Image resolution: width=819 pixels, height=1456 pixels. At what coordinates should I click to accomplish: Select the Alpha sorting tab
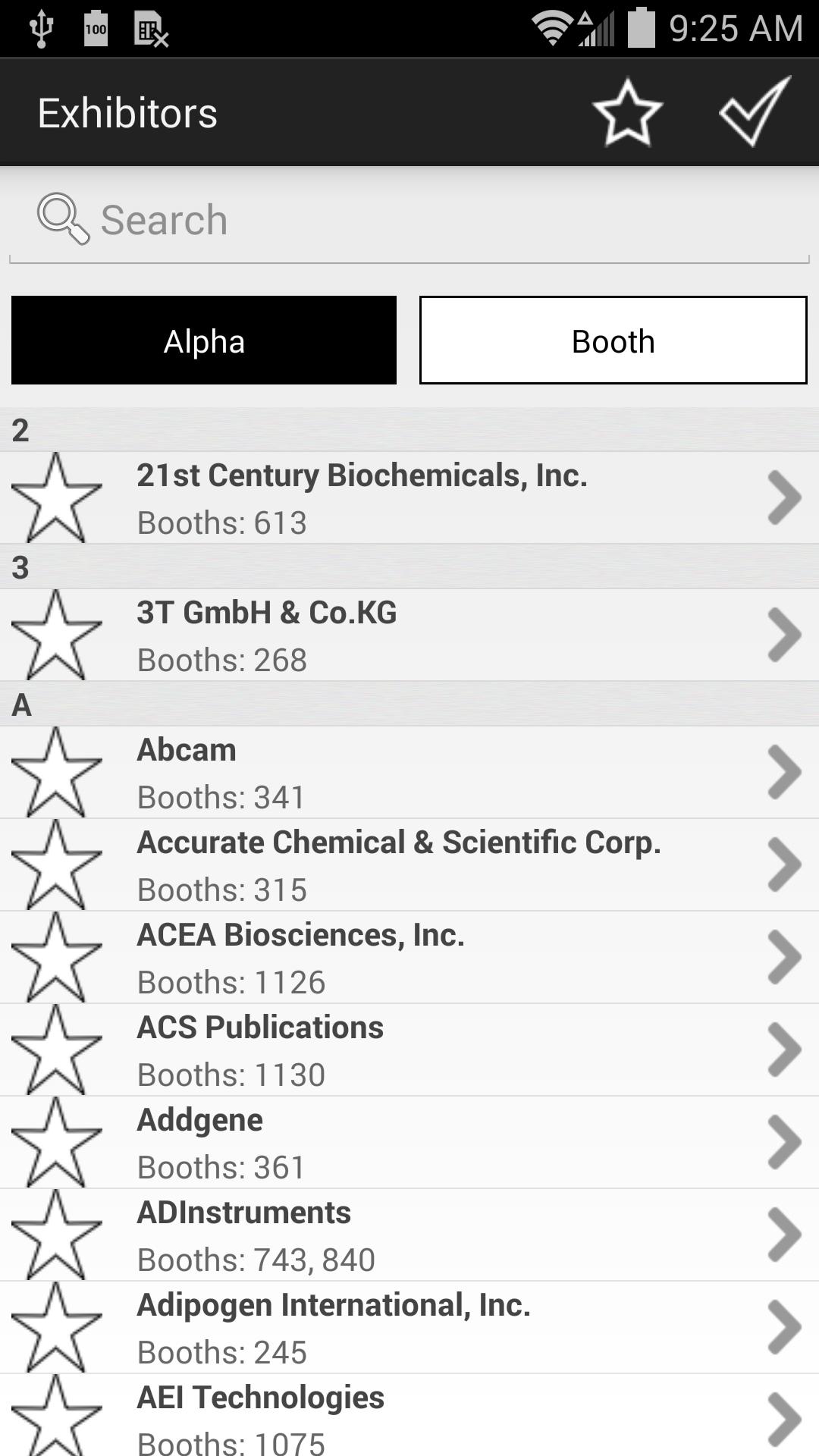pyautogui.click(x=202, y=340)
